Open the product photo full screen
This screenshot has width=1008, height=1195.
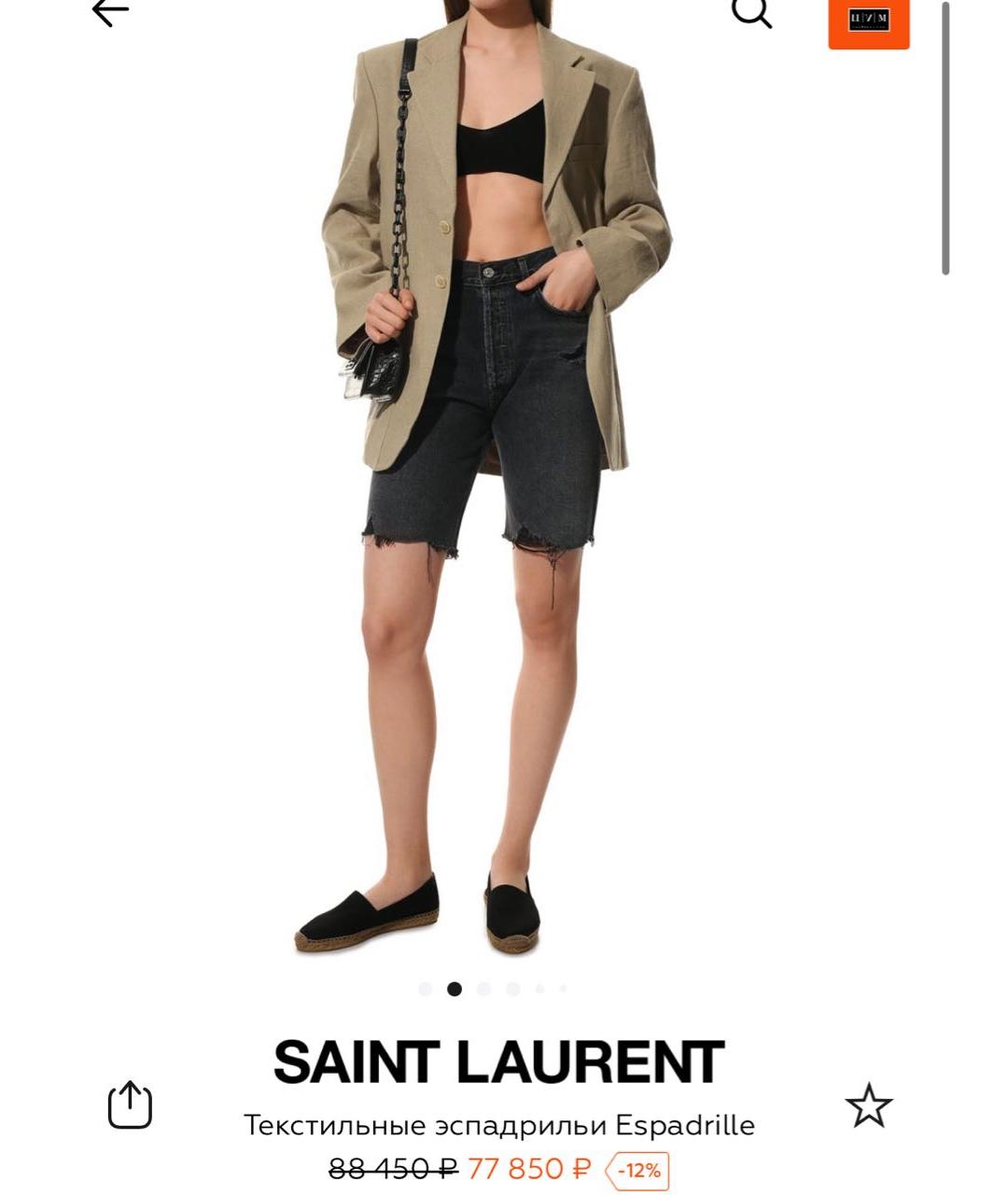pos(495,485)
